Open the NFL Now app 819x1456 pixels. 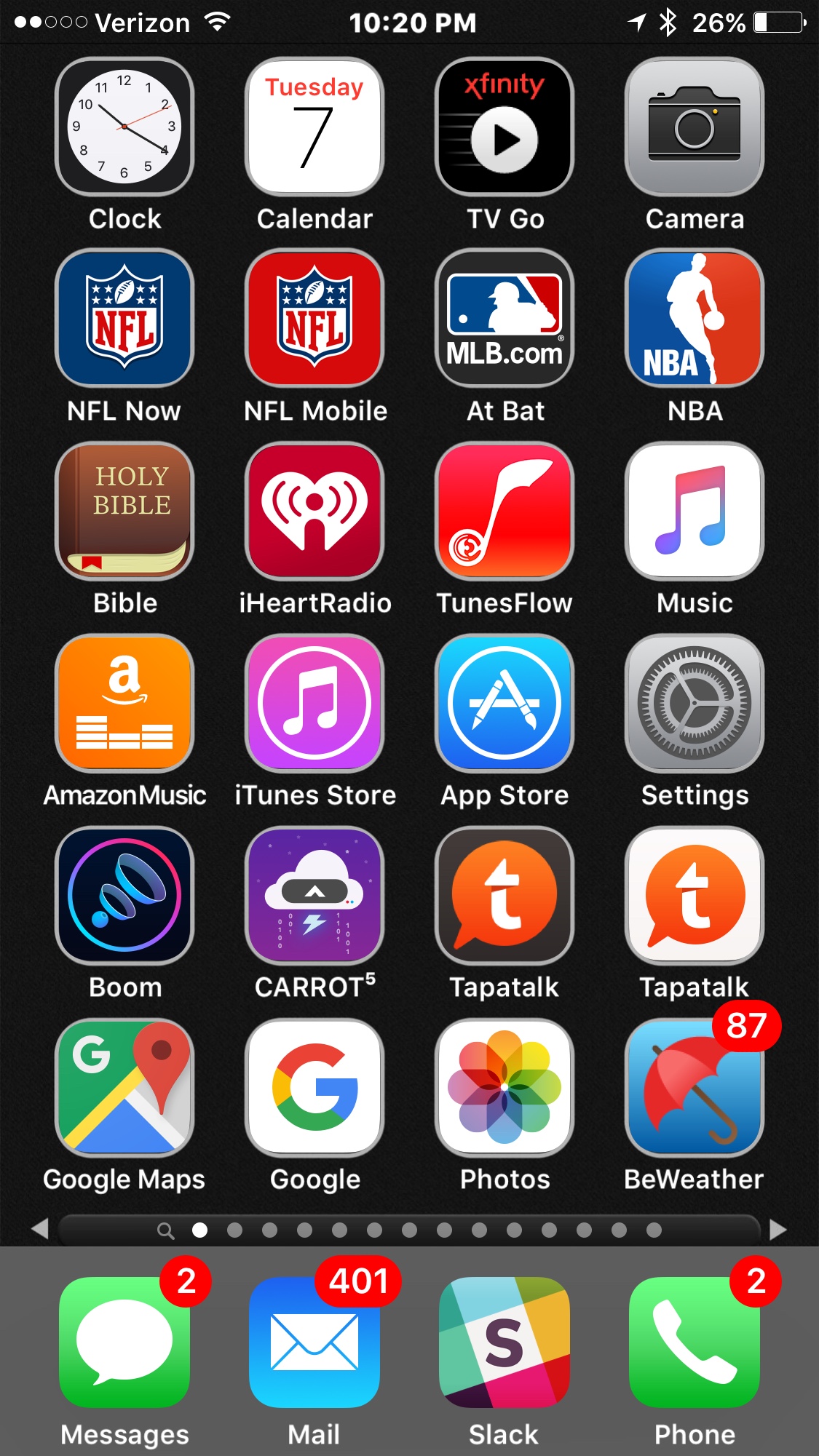pyautogui.click(x=124, y=319)
